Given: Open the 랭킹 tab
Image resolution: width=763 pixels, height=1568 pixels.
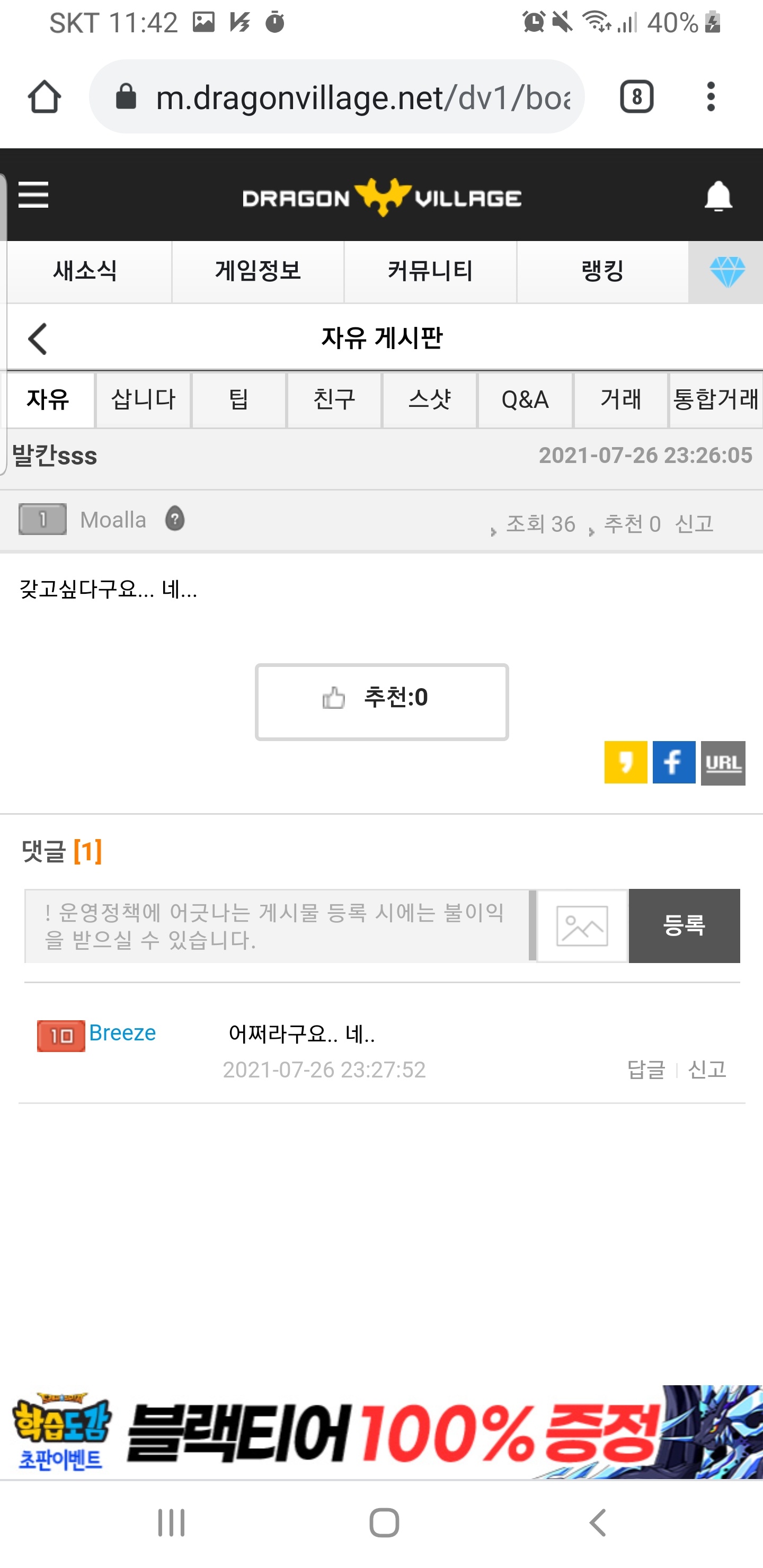Looking at the screenshot, I should click(602, 271).
